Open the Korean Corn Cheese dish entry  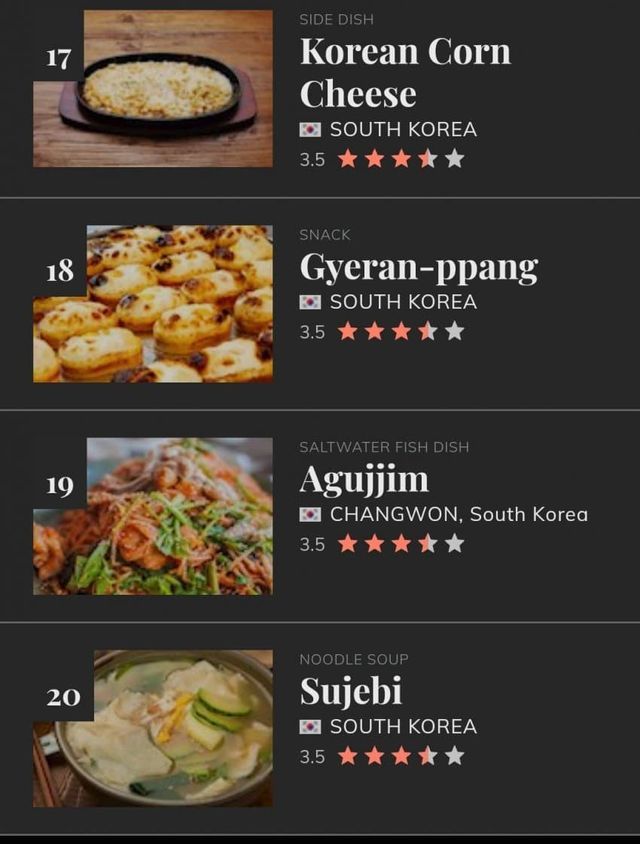(405, 72)
